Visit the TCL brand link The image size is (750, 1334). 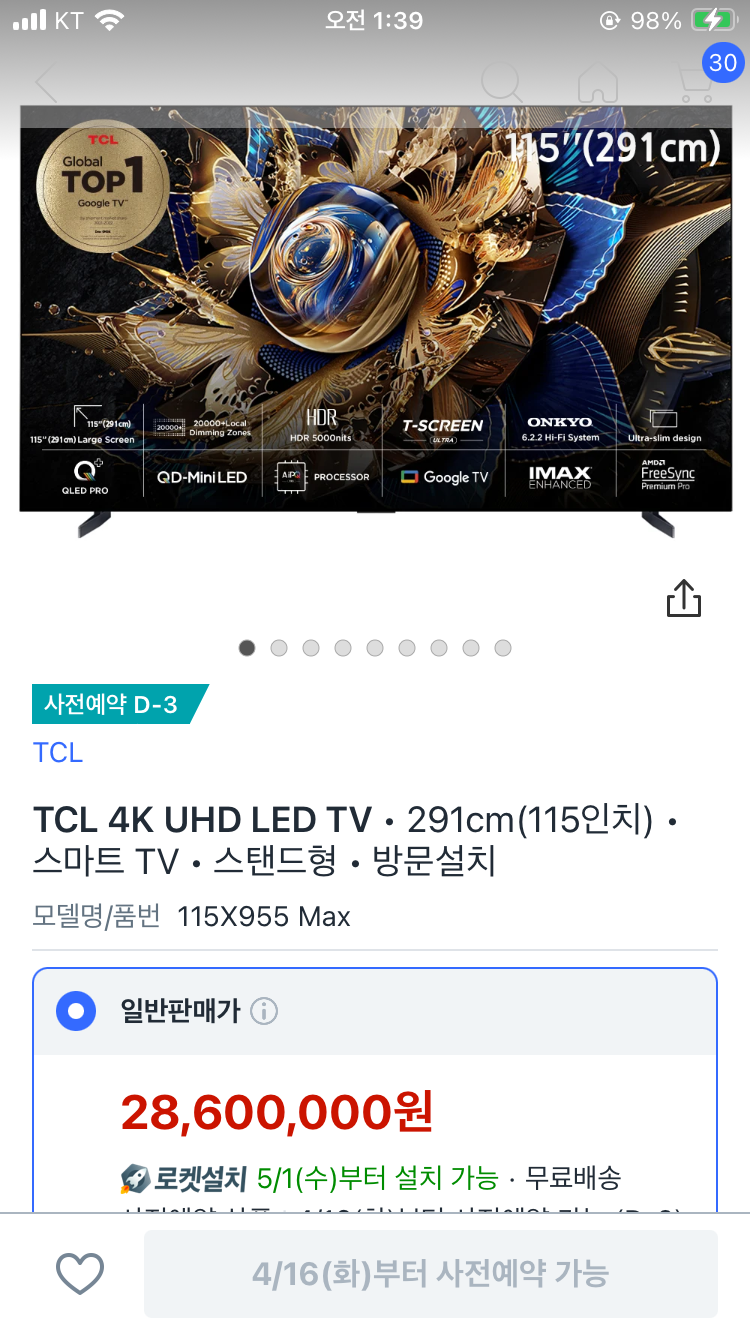(58, 752)
